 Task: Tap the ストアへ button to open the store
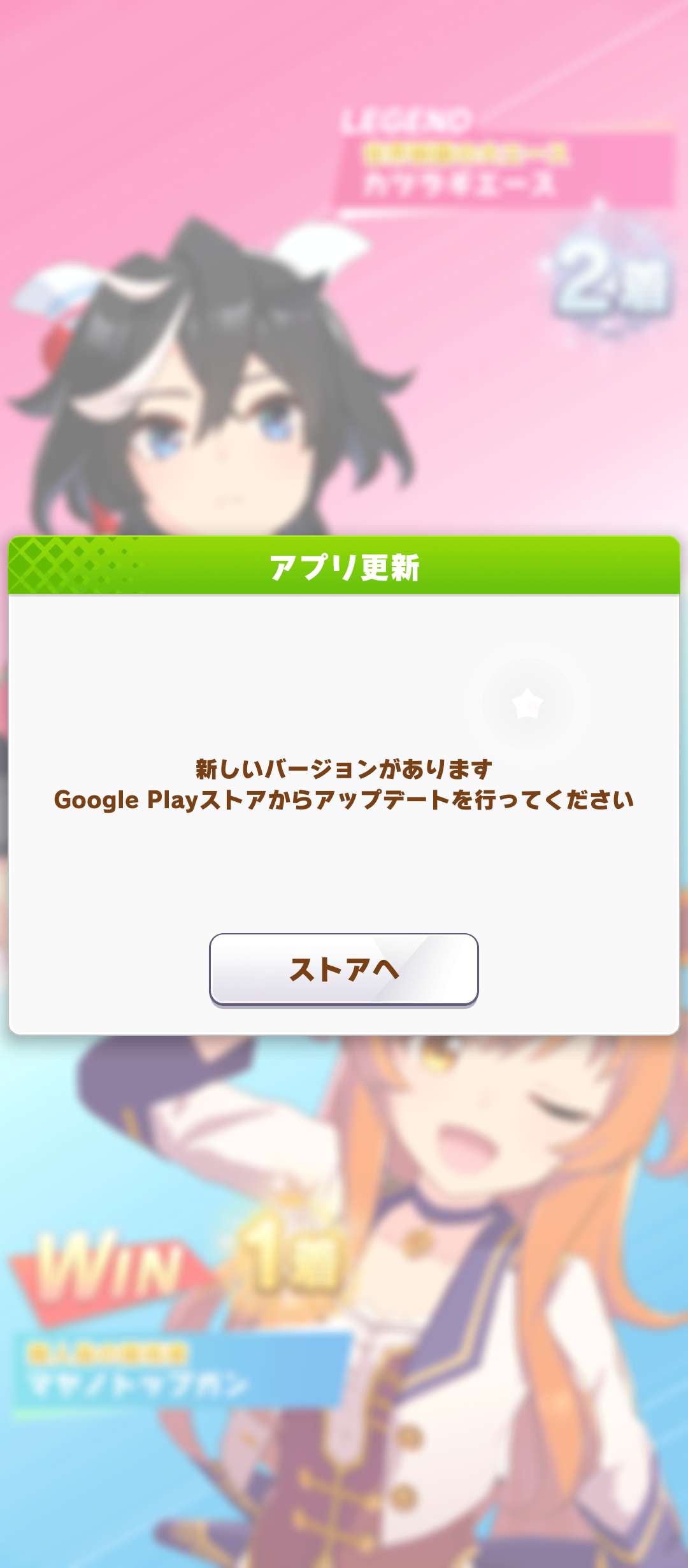[344, 969]
